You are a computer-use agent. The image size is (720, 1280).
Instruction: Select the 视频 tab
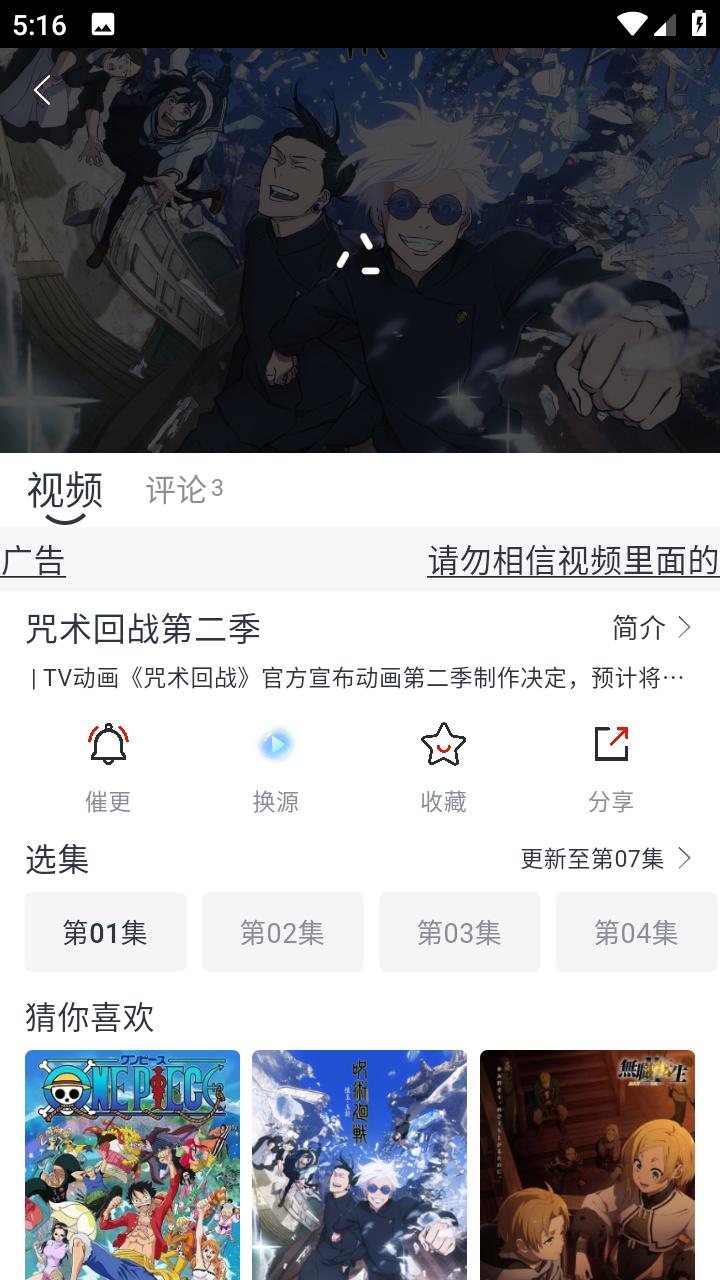[65, 490]
